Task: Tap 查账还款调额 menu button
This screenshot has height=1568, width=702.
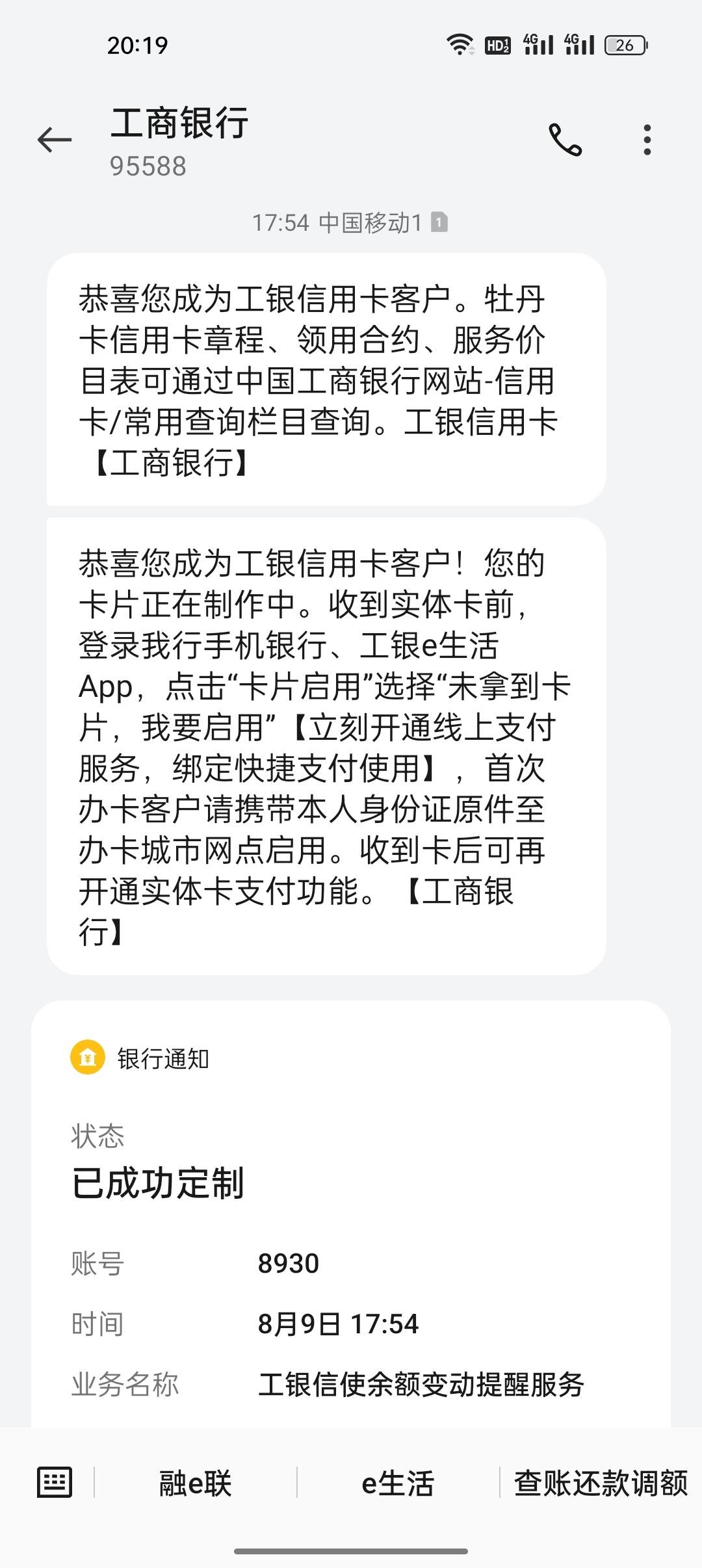Action: coord(601,1483)
